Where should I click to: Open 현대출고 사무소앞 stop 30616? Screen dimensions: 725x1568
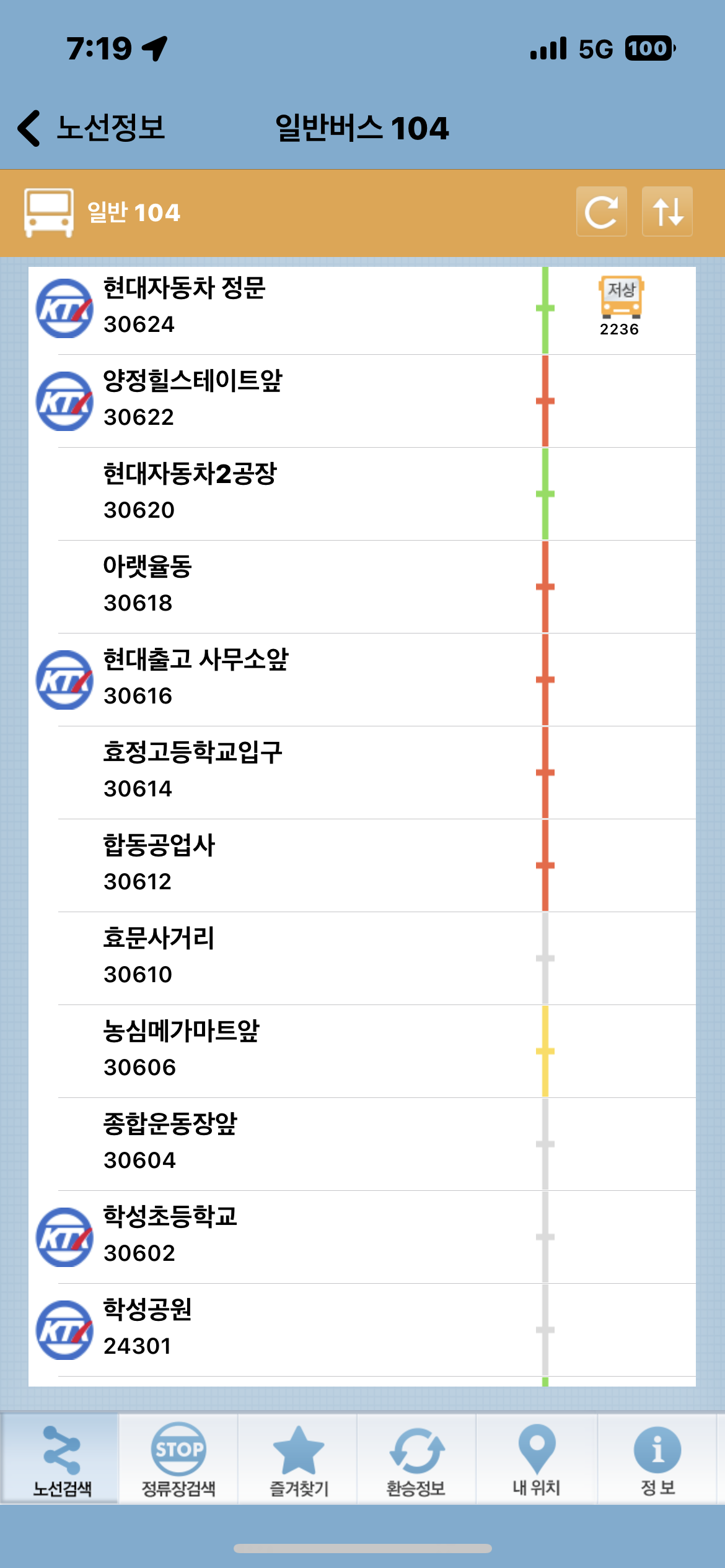362,679
